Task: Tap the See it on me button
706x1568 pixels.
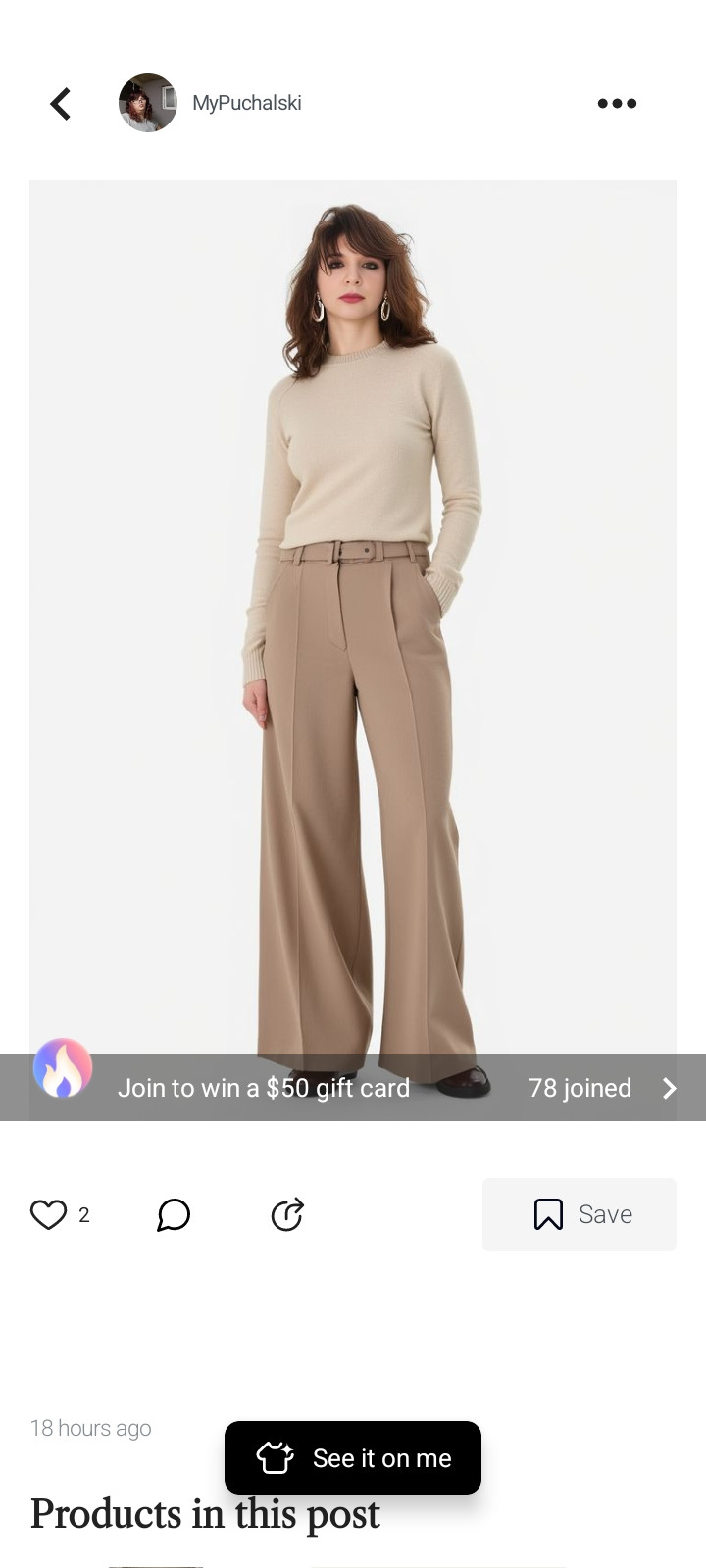Action: click(x=353, y=1457)
